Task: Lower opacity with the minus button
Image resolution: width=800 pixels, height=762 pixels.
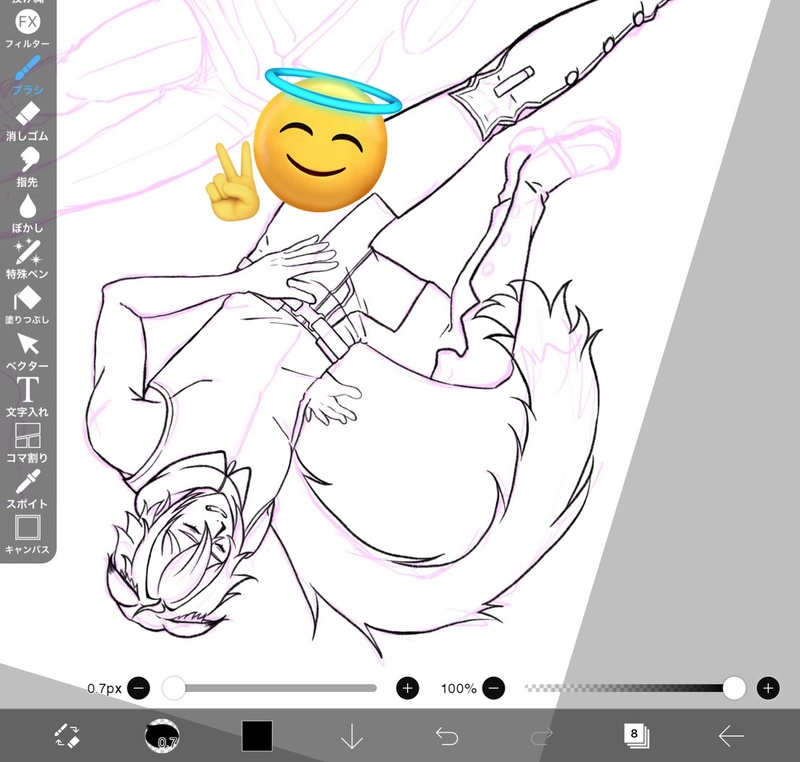Action: 493,688
